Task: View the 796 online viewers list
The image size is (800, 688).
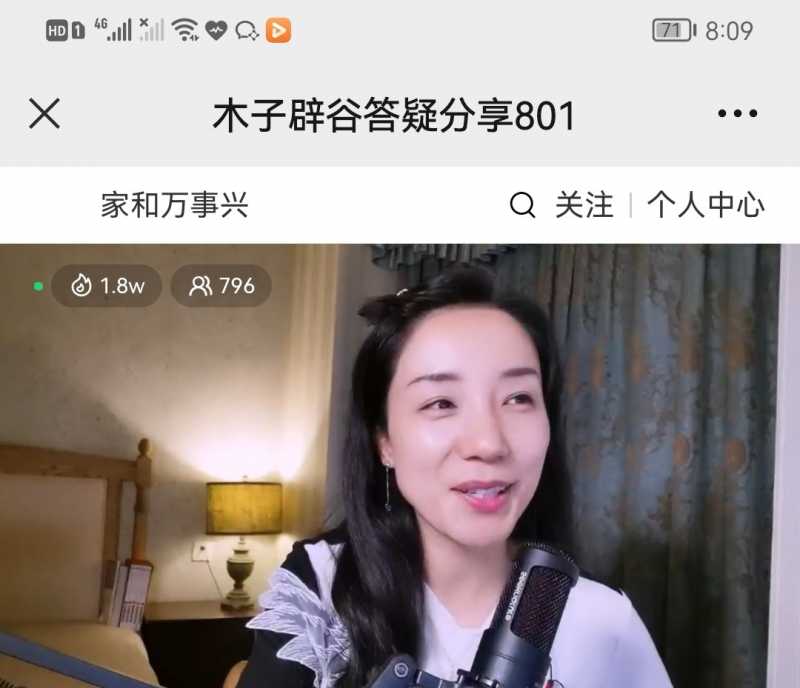Action: click(222, 286)
